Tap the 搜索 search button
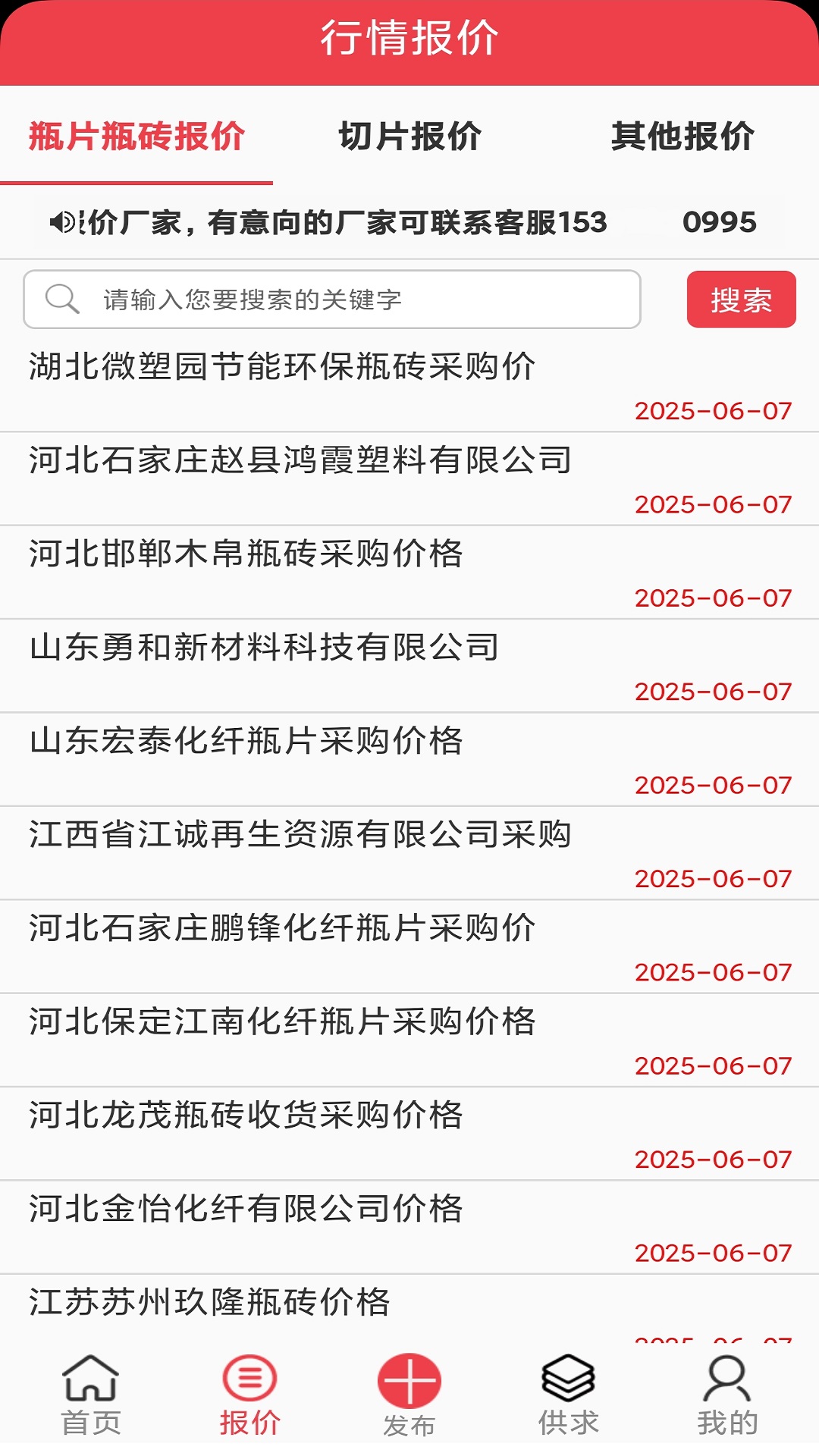 (740, 300)
